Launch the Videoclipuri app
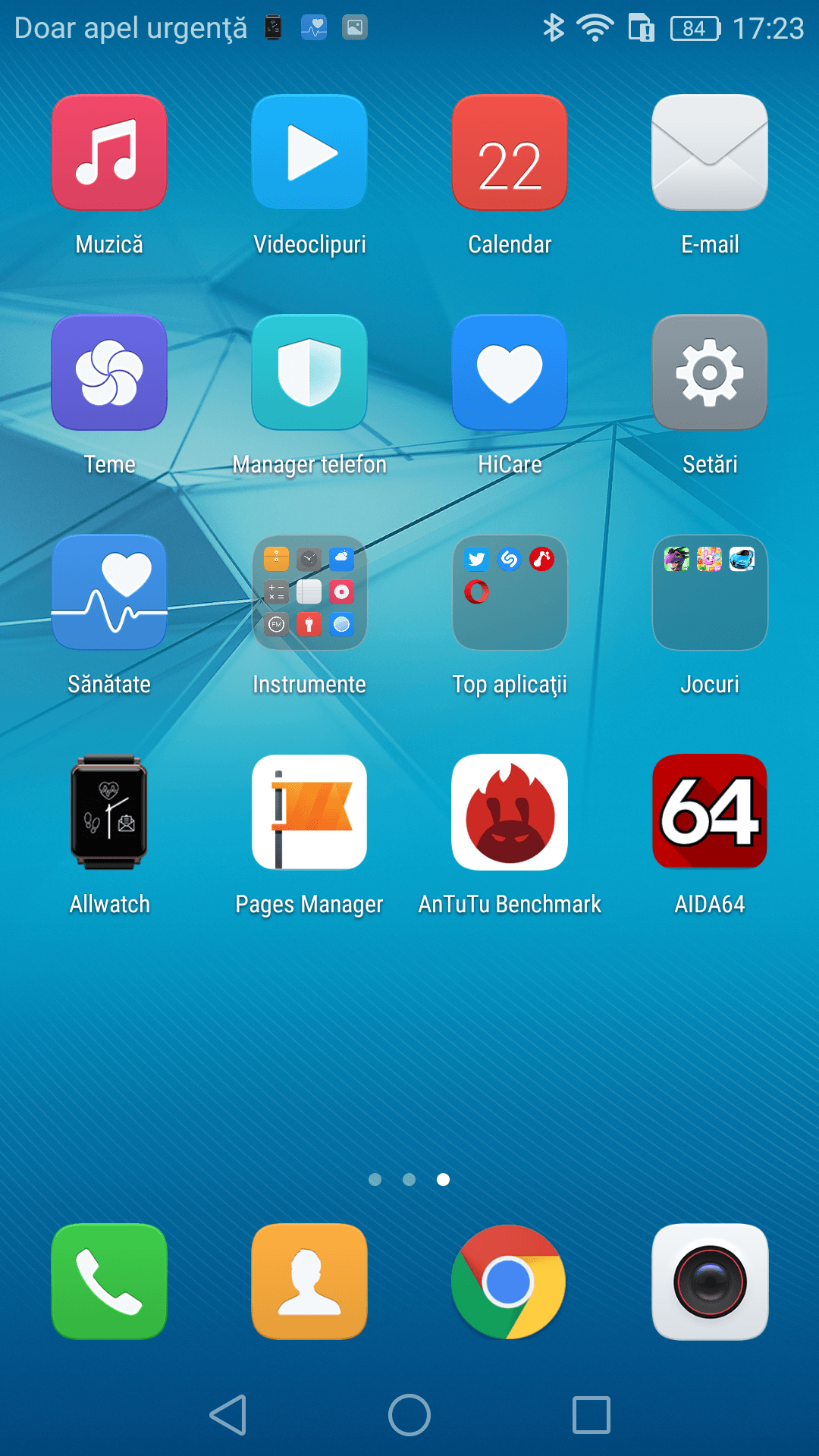The image size is (819, 1456). pos(309,152)
